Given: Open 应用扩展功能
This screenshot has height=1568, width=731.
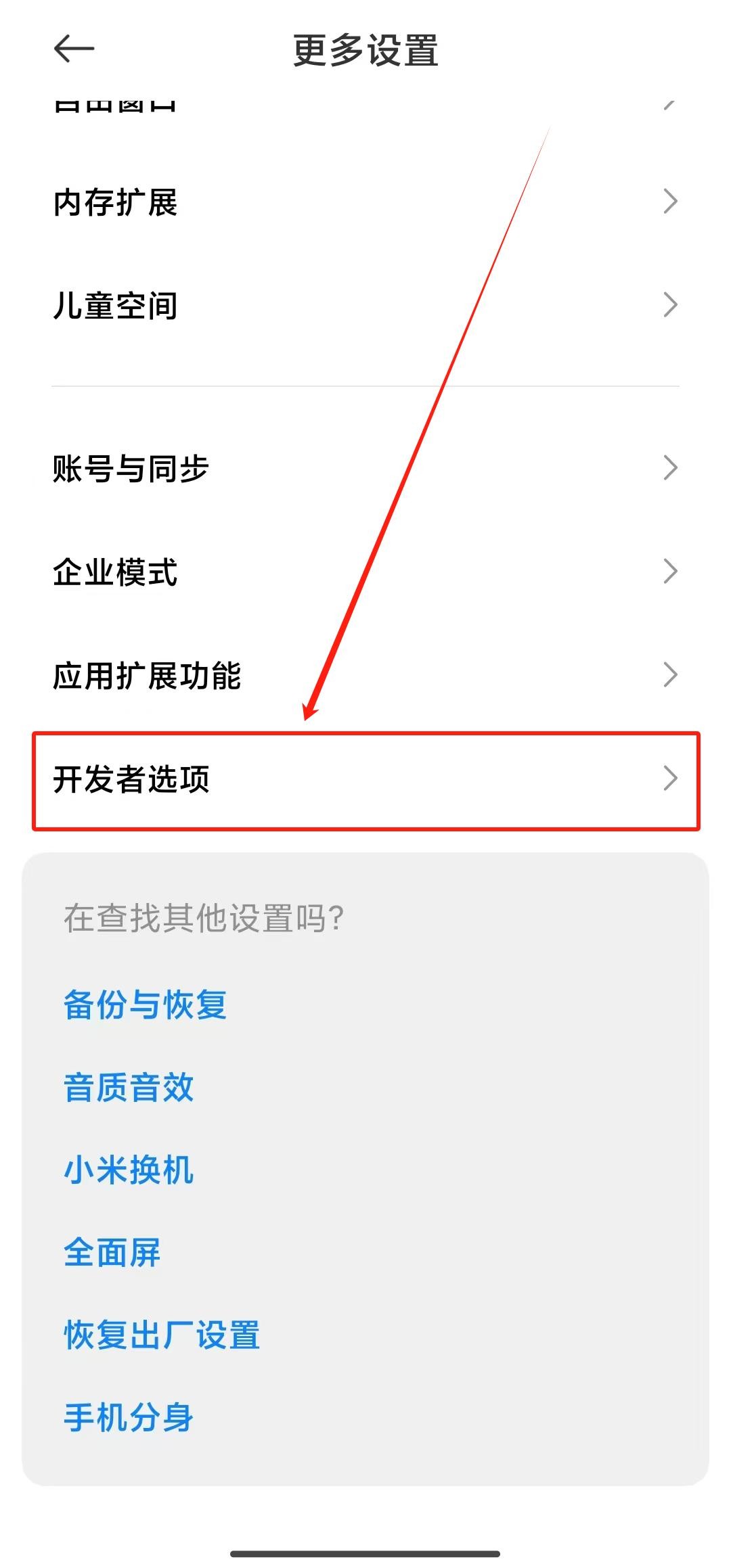Looking at the screenshot, I should (365, 675).
